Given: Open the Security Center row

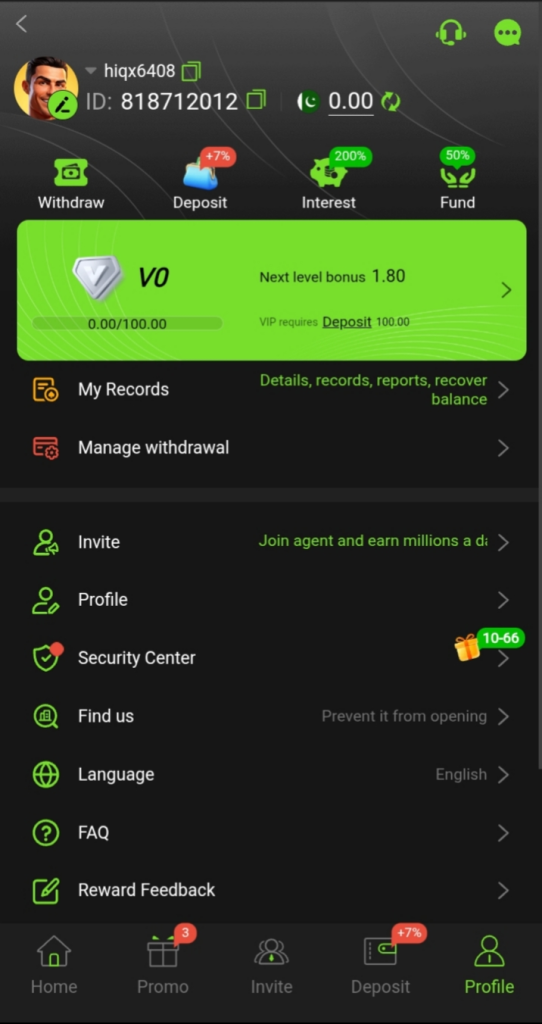Looking at the screenshot, I should [272, 658].
